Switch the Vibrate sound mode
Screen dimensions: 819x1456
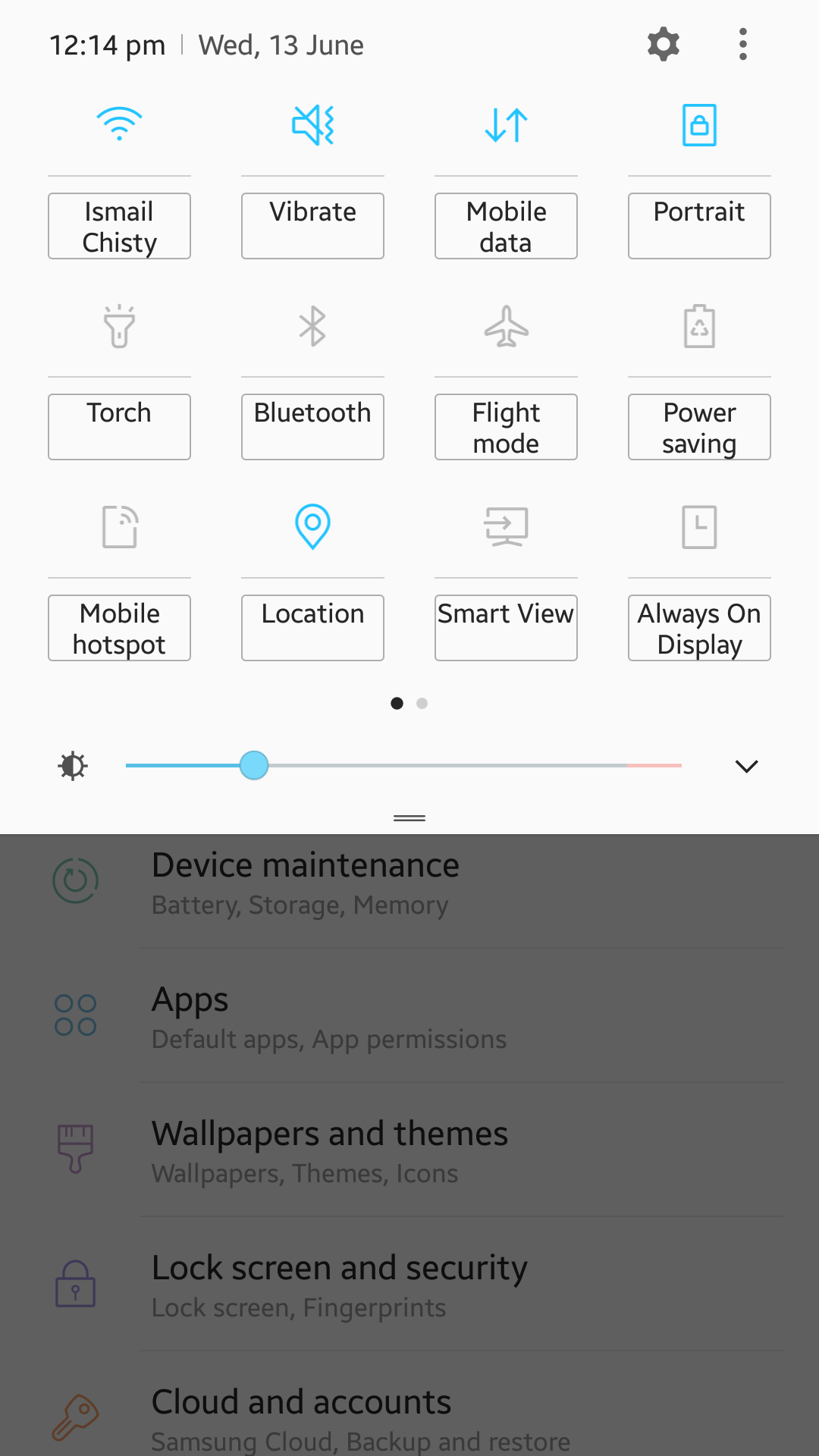click(312, 124)
